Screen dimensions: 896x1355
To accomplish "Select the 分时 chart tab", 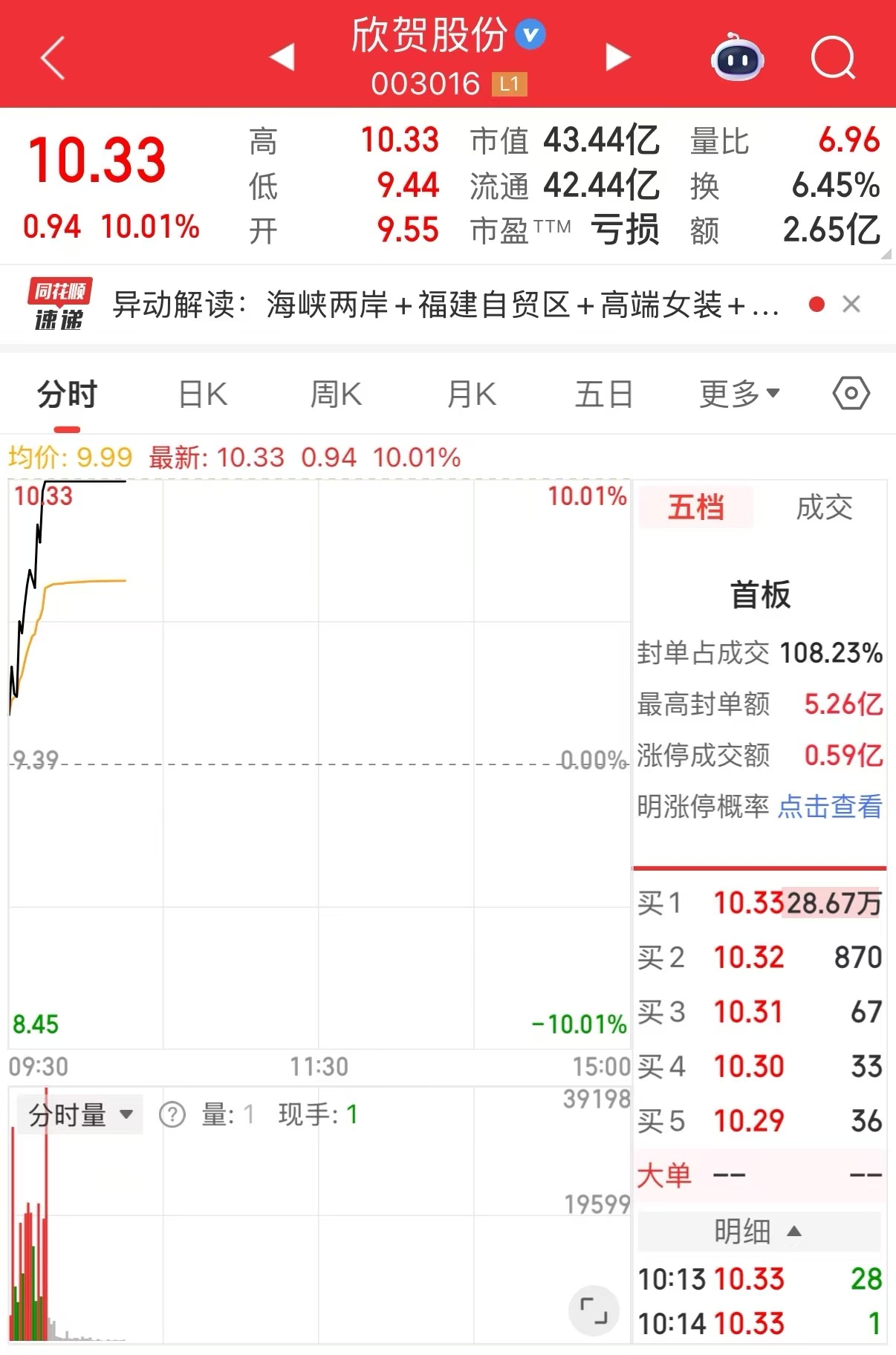I will 67,394.
